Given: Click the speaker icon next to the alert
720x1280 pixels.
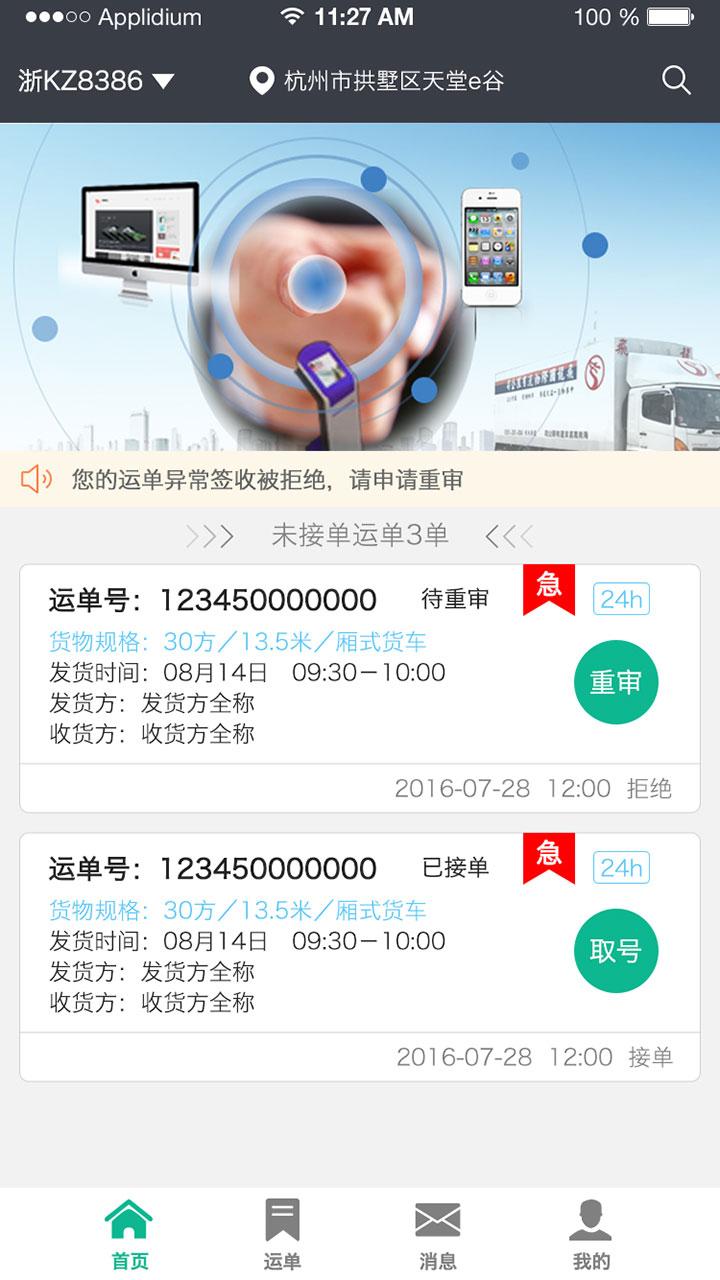Looking at the screenshot, I should pos(35,479).
